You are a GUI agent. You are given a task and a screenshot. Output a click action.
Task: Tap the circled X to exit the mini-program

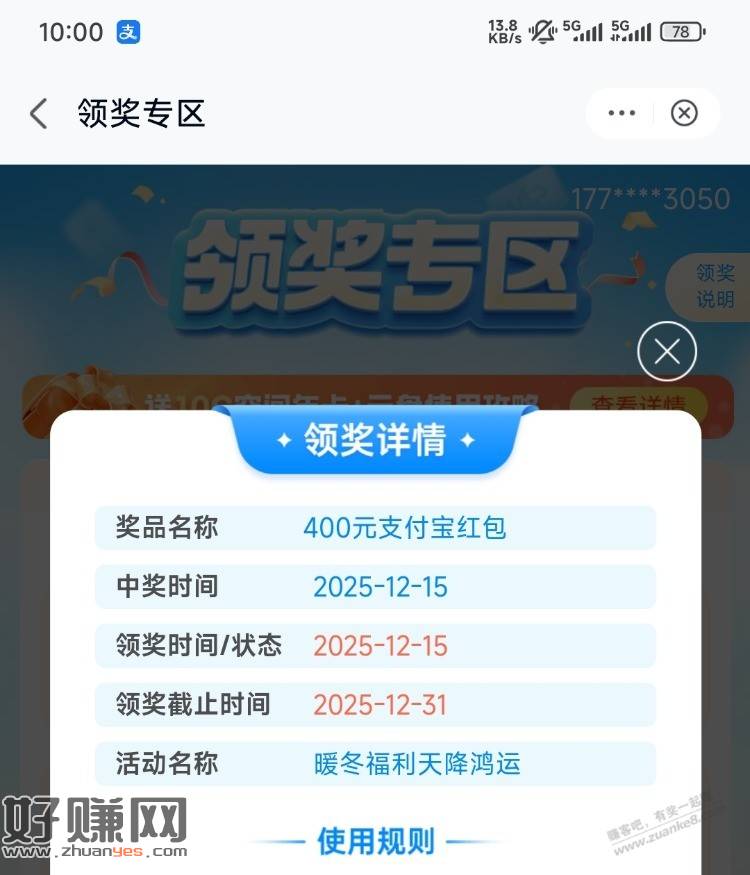(x=684, y=113)
